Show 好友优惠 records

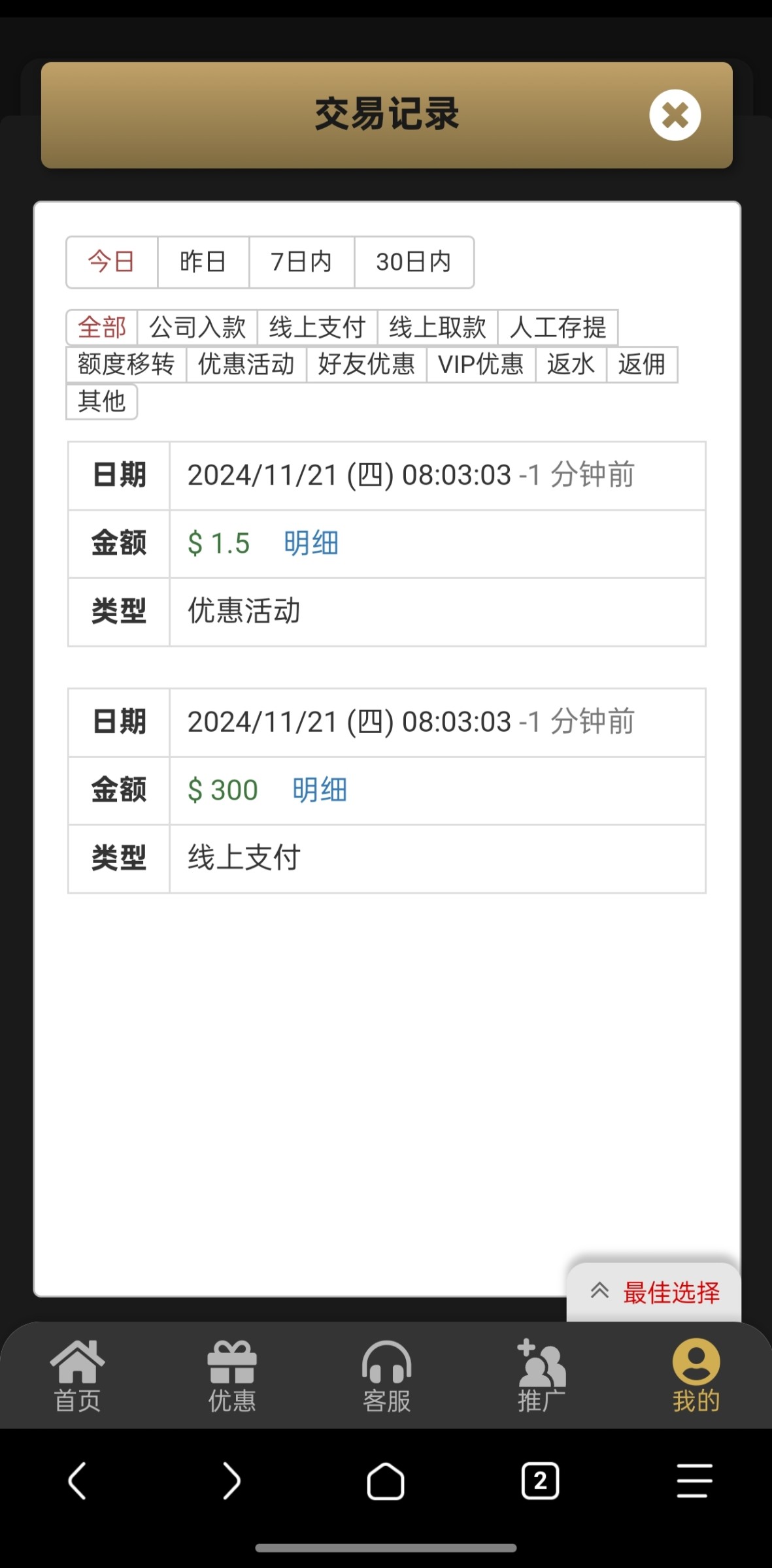click(x=367, y=365)
